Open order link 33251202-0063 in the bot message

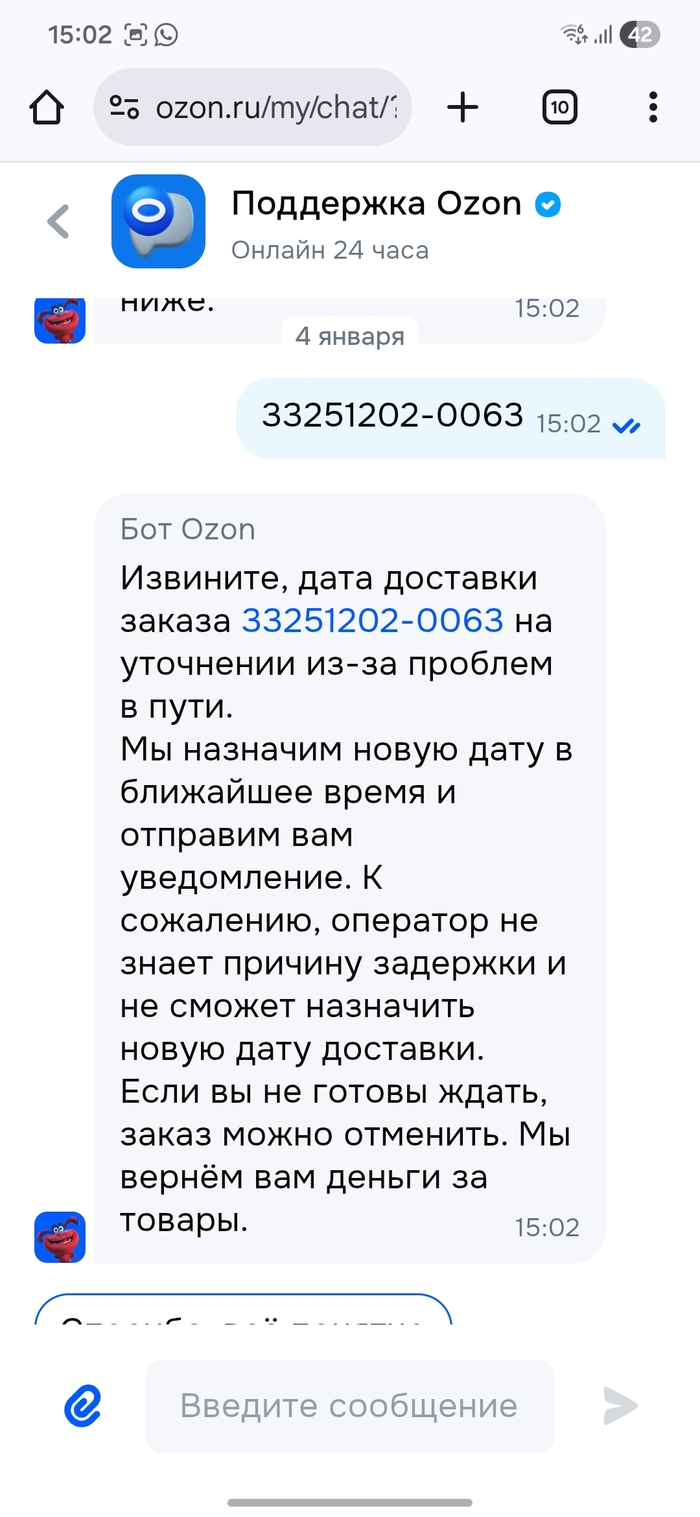tap(372, 621)
